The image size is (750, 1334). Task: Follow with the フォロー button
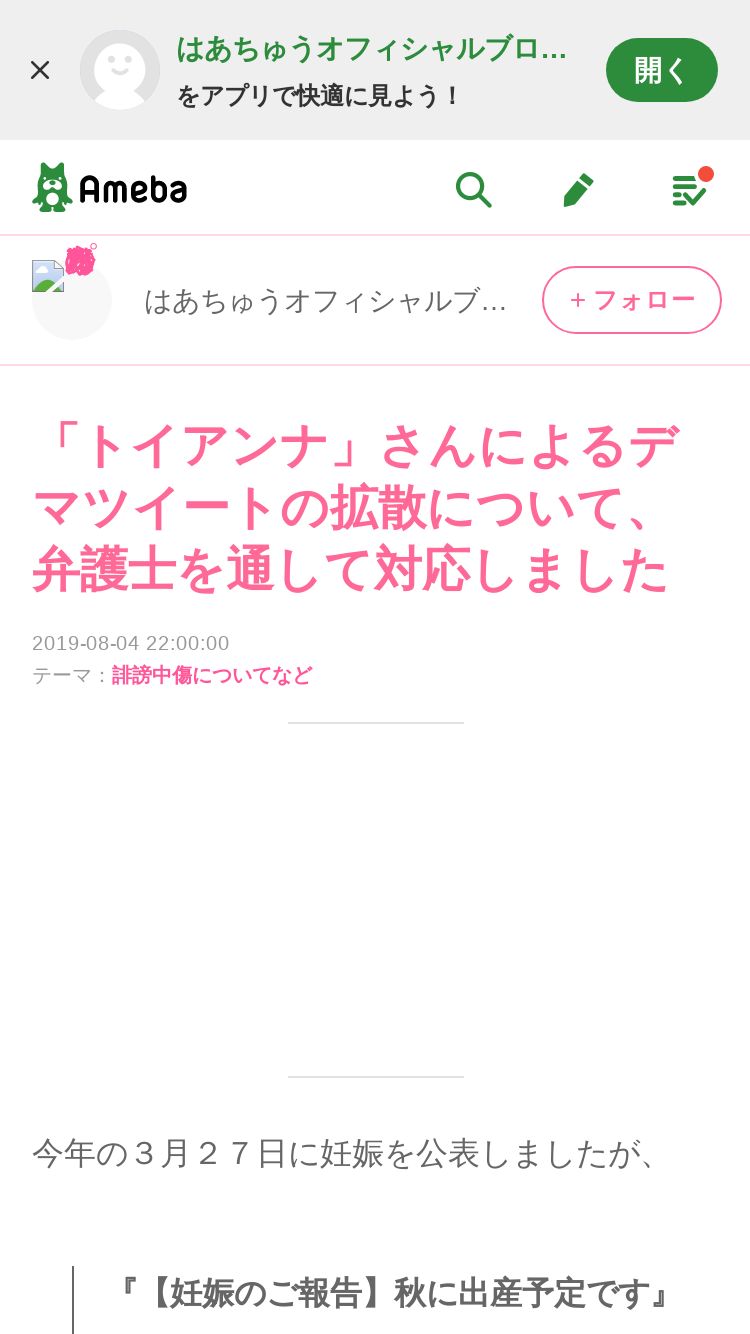point(632,300)
